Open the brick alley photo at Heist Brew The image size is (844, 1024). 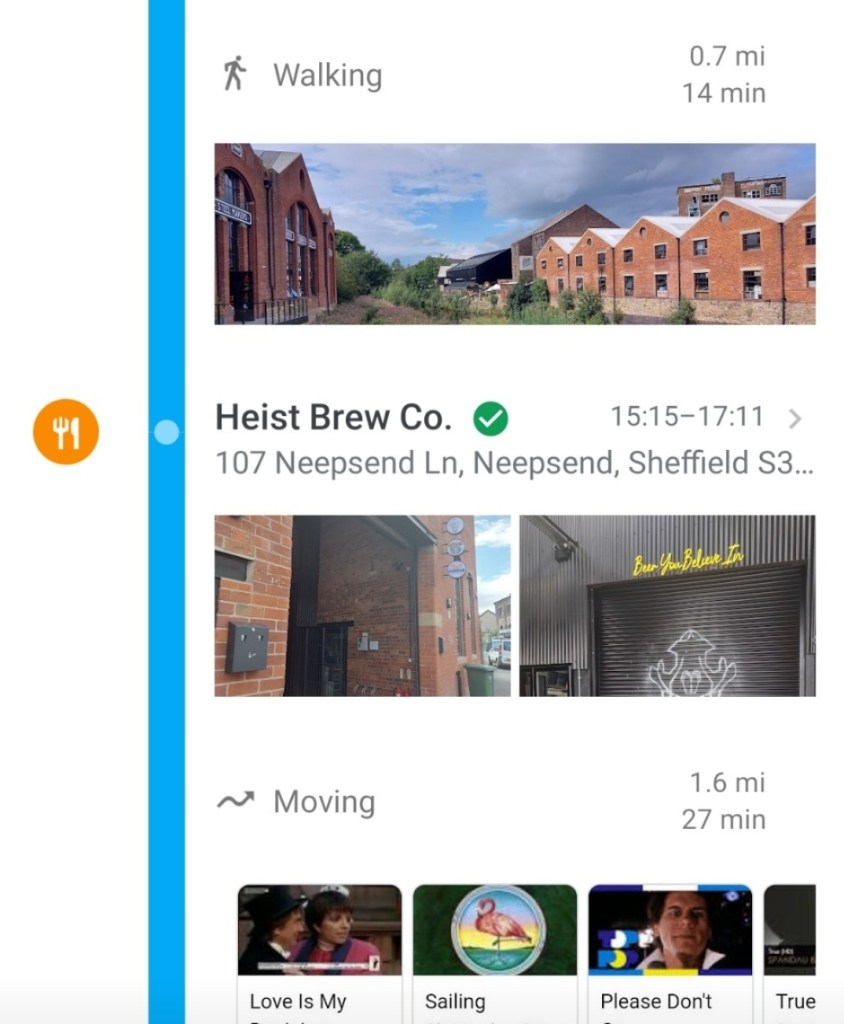pos(362,606)
